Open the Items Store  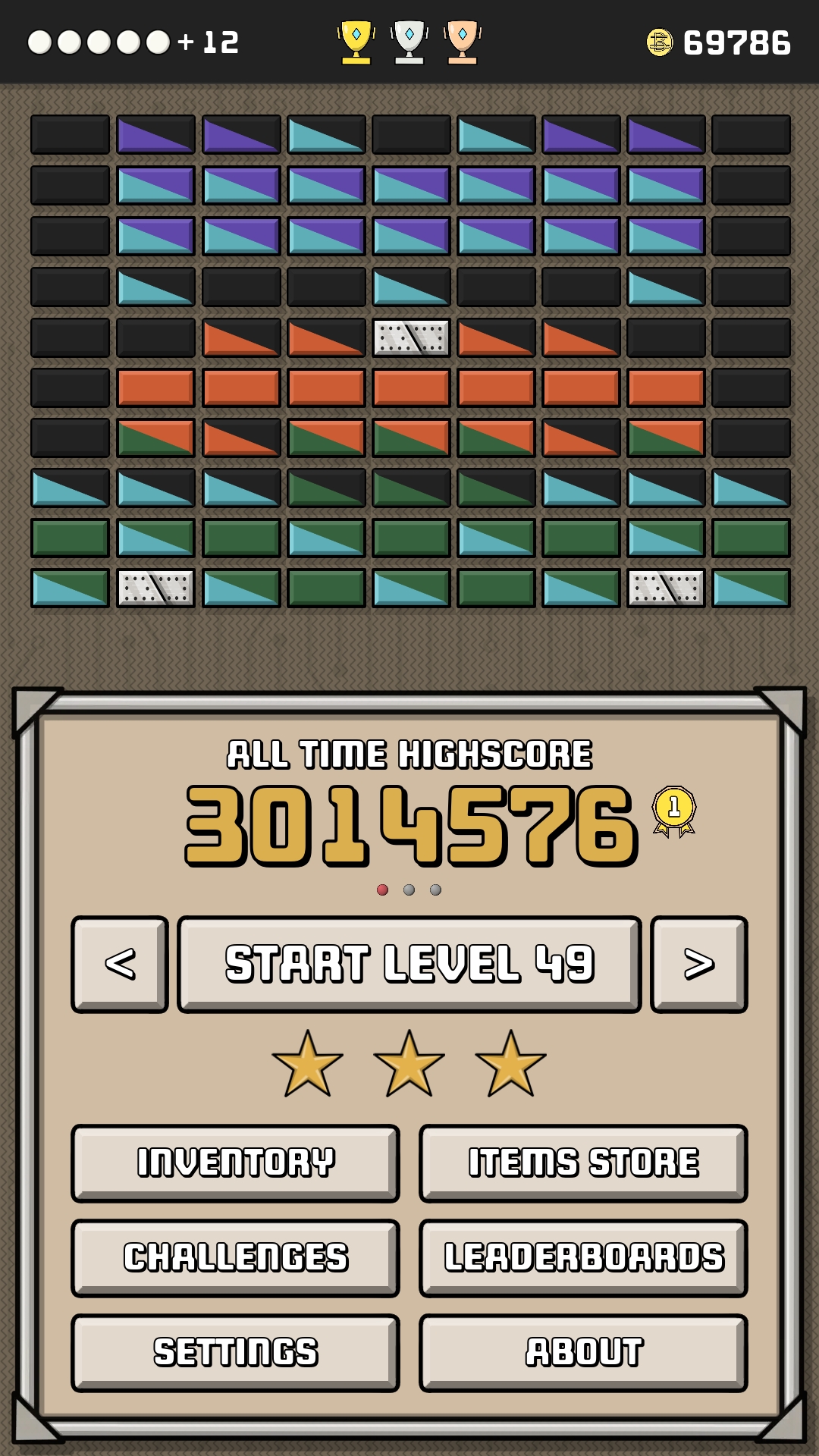583,1163
